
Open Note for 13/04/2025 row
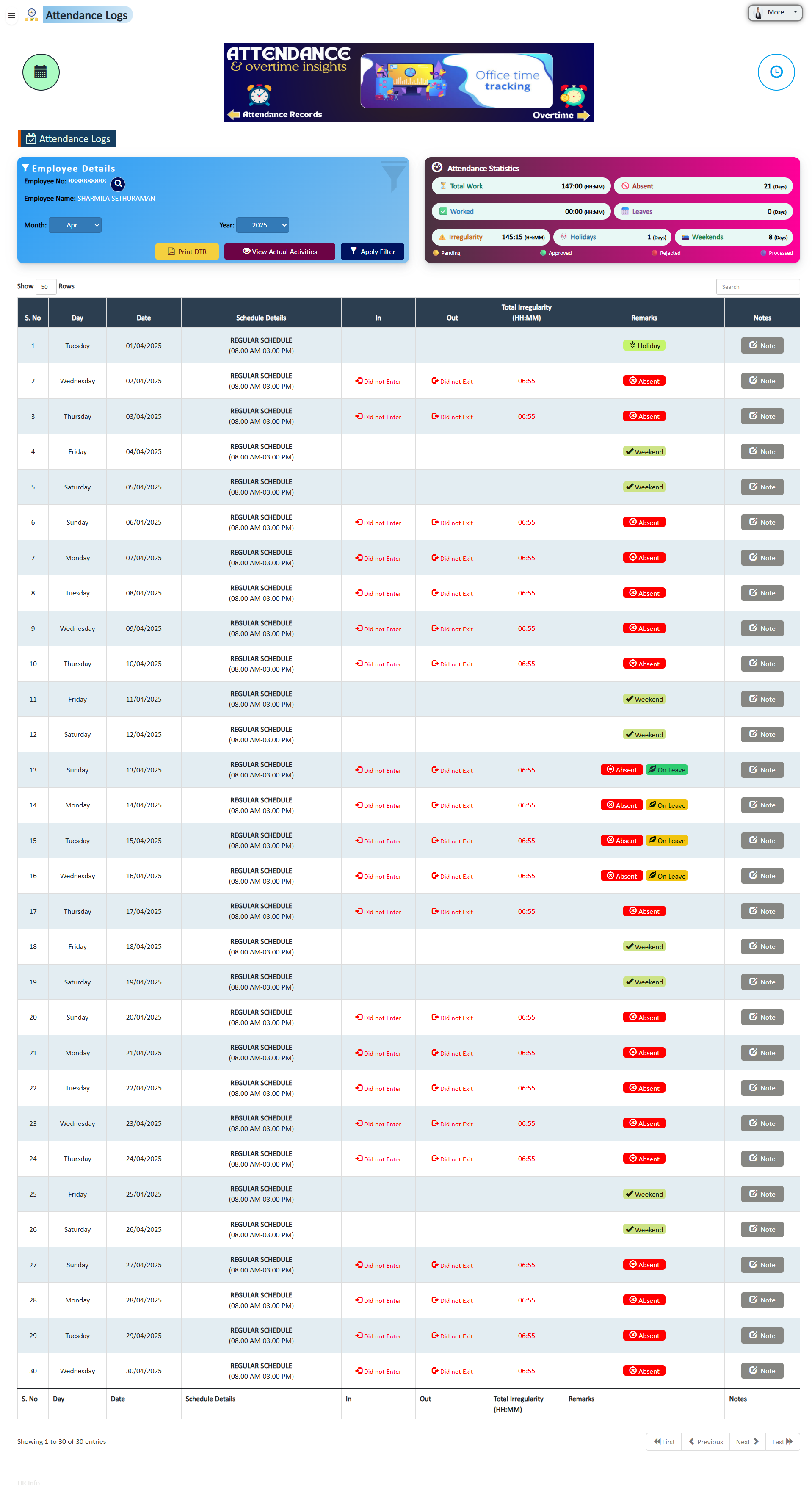click(762, 770)
